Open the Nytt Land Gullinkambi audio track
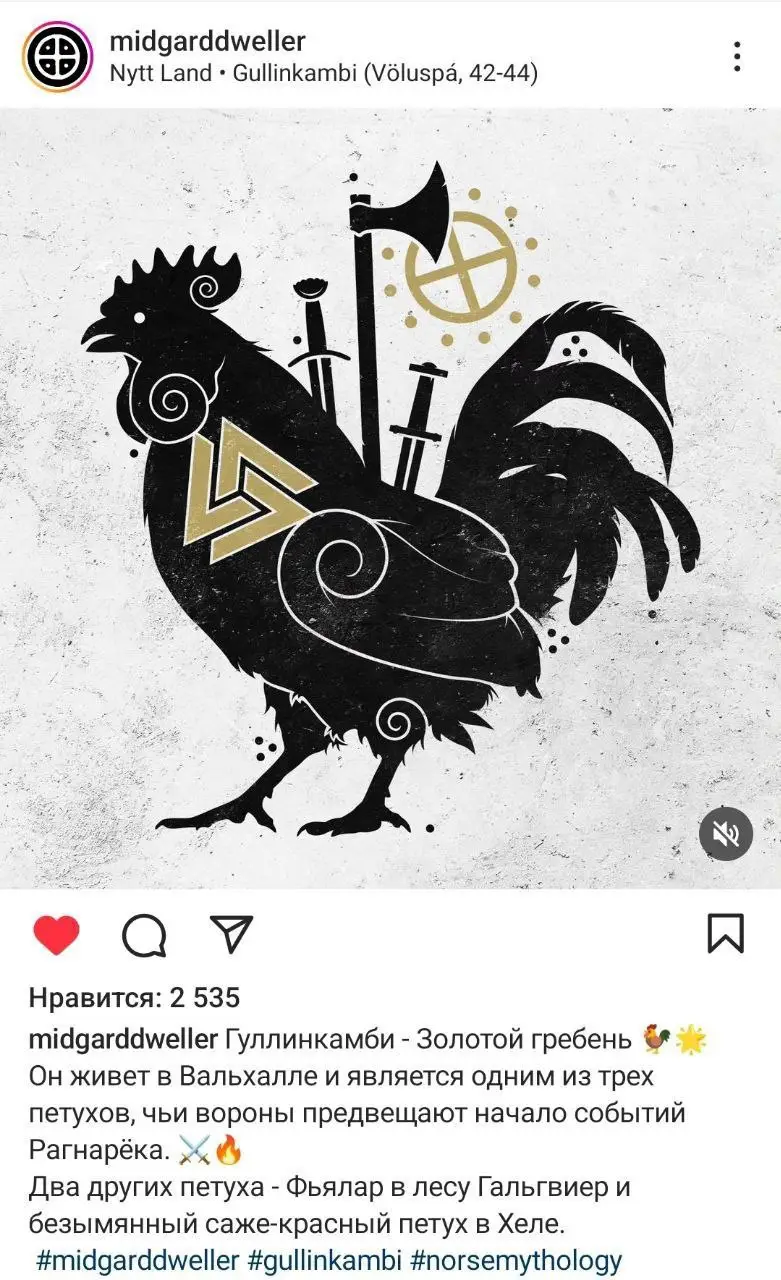Image resolution: width=781 pixels, height=1280 pixels. (322, 74)
